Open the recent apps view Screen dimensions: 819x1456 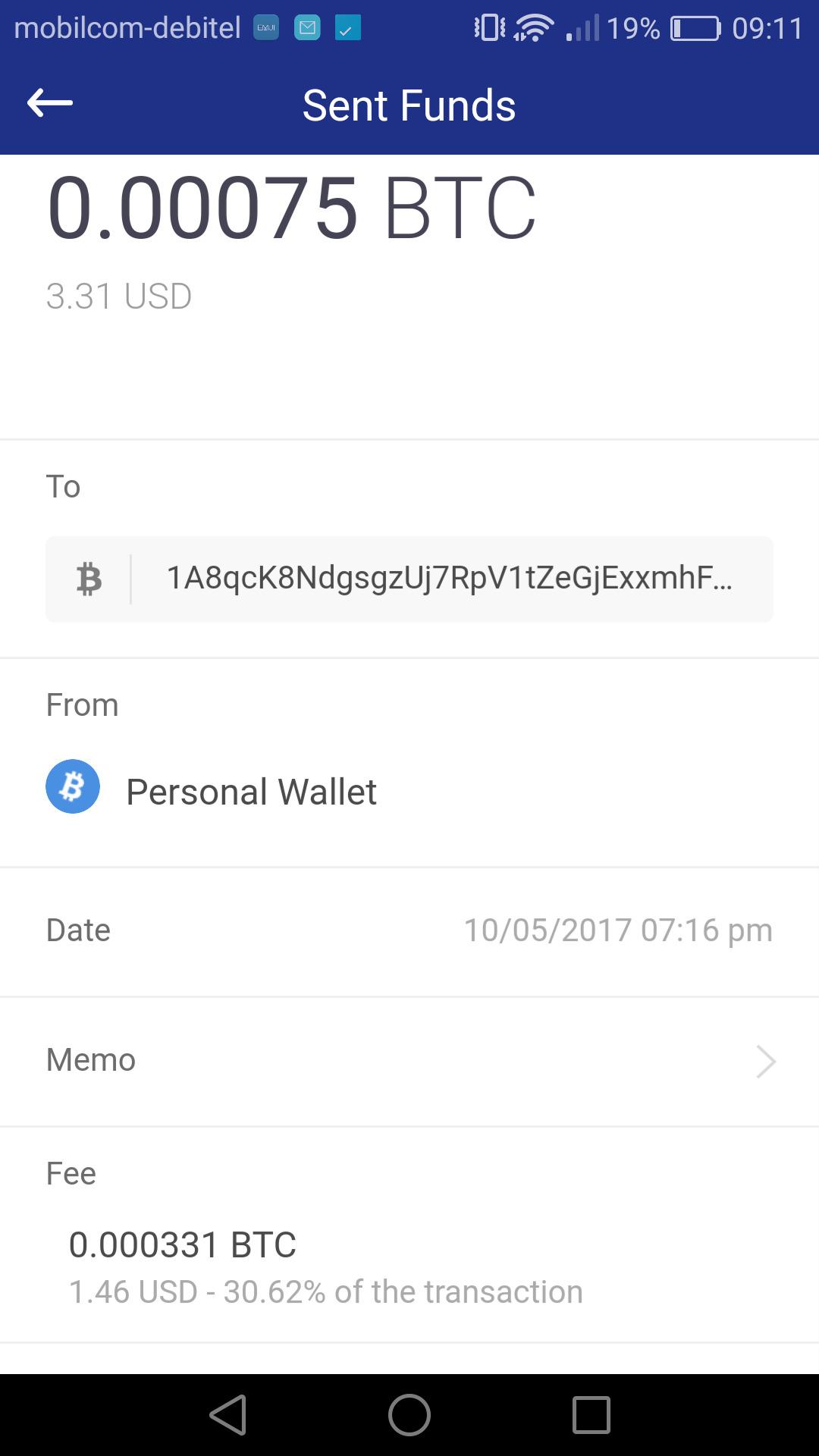(x=591, y=1415)
